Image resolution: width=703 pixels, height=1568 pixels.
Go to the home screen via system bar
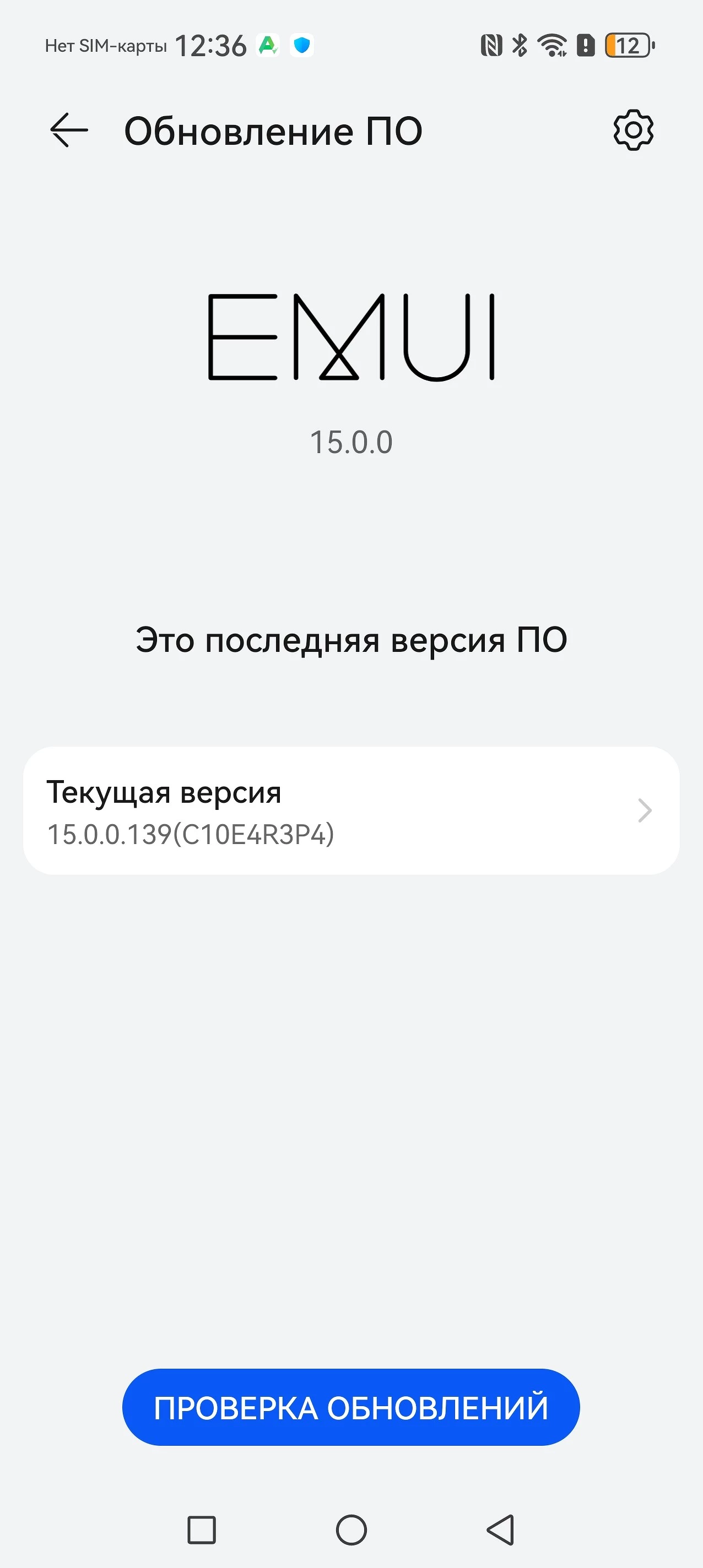[351, 1529]
